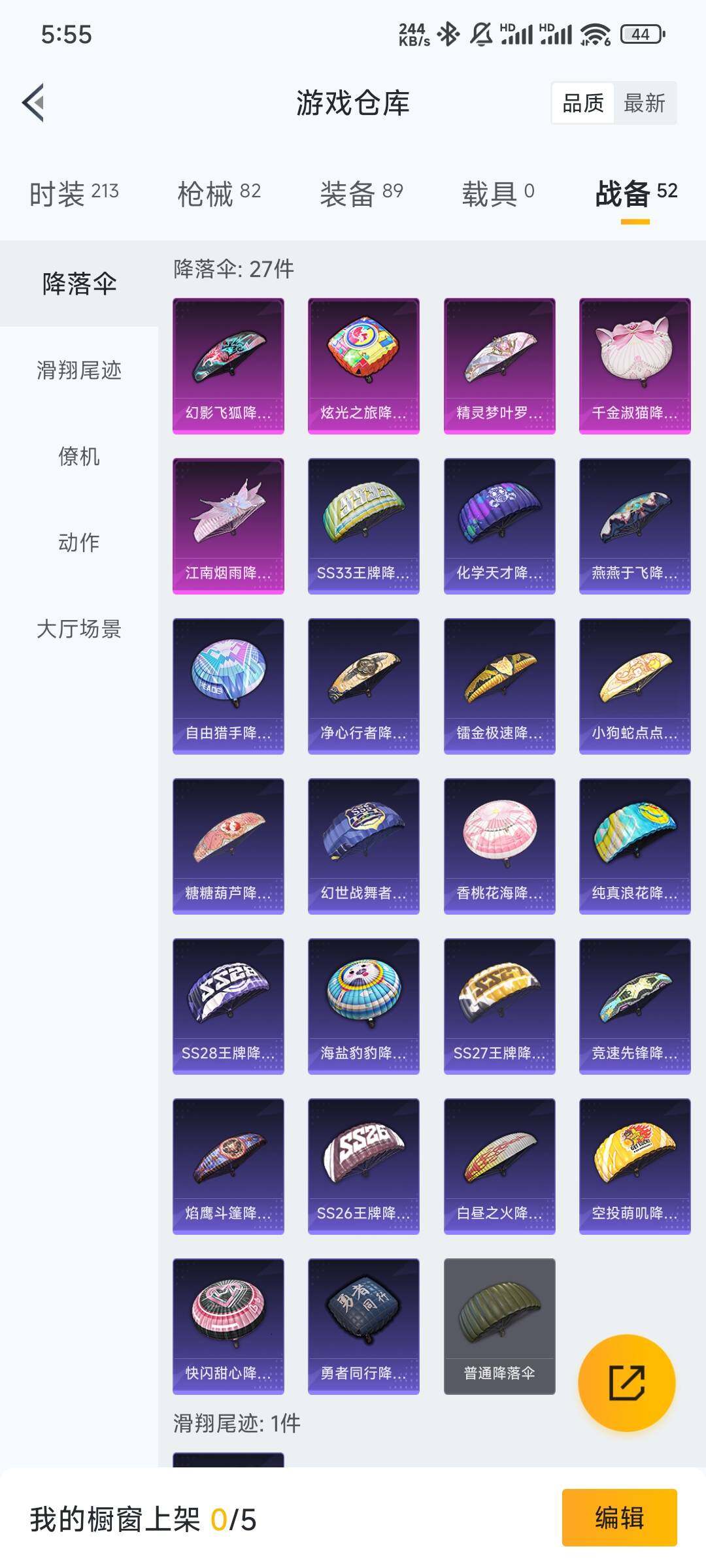
Task: Select 滑翔尾迹 in the side menu
Action: pyautogui.click(x=79, y=370)
